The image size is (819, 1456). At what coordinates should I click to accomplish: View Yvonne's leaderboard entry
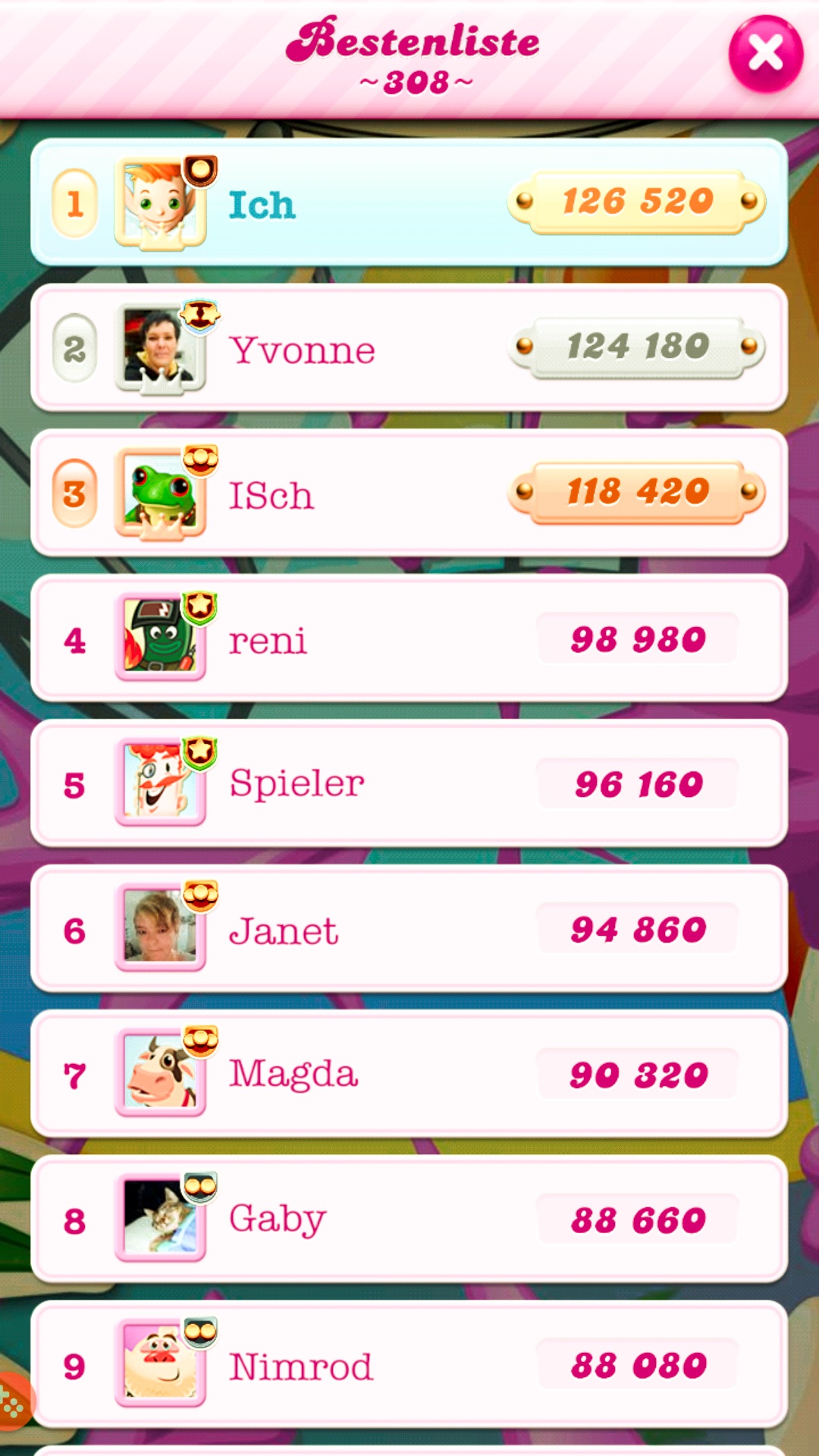(409, 348)
